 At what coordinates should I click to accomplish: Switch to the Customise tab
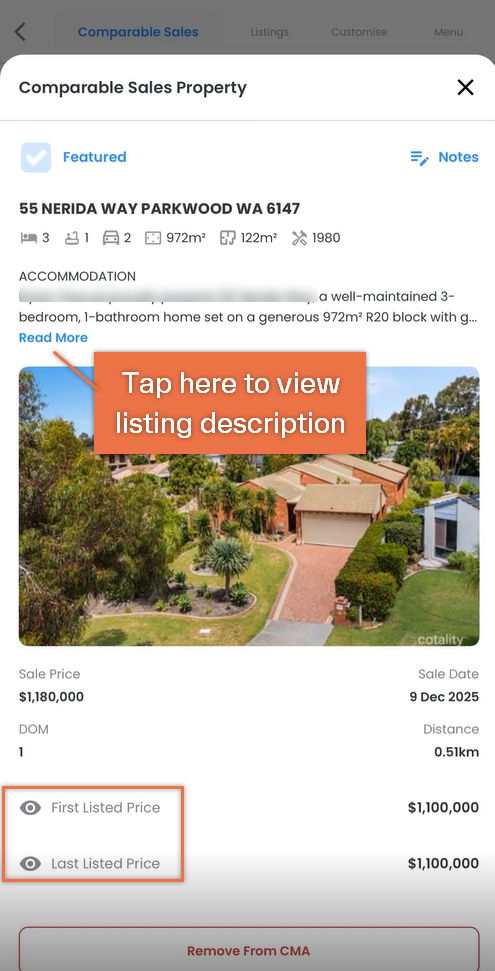pyautogui.click(x=359, y=32)
